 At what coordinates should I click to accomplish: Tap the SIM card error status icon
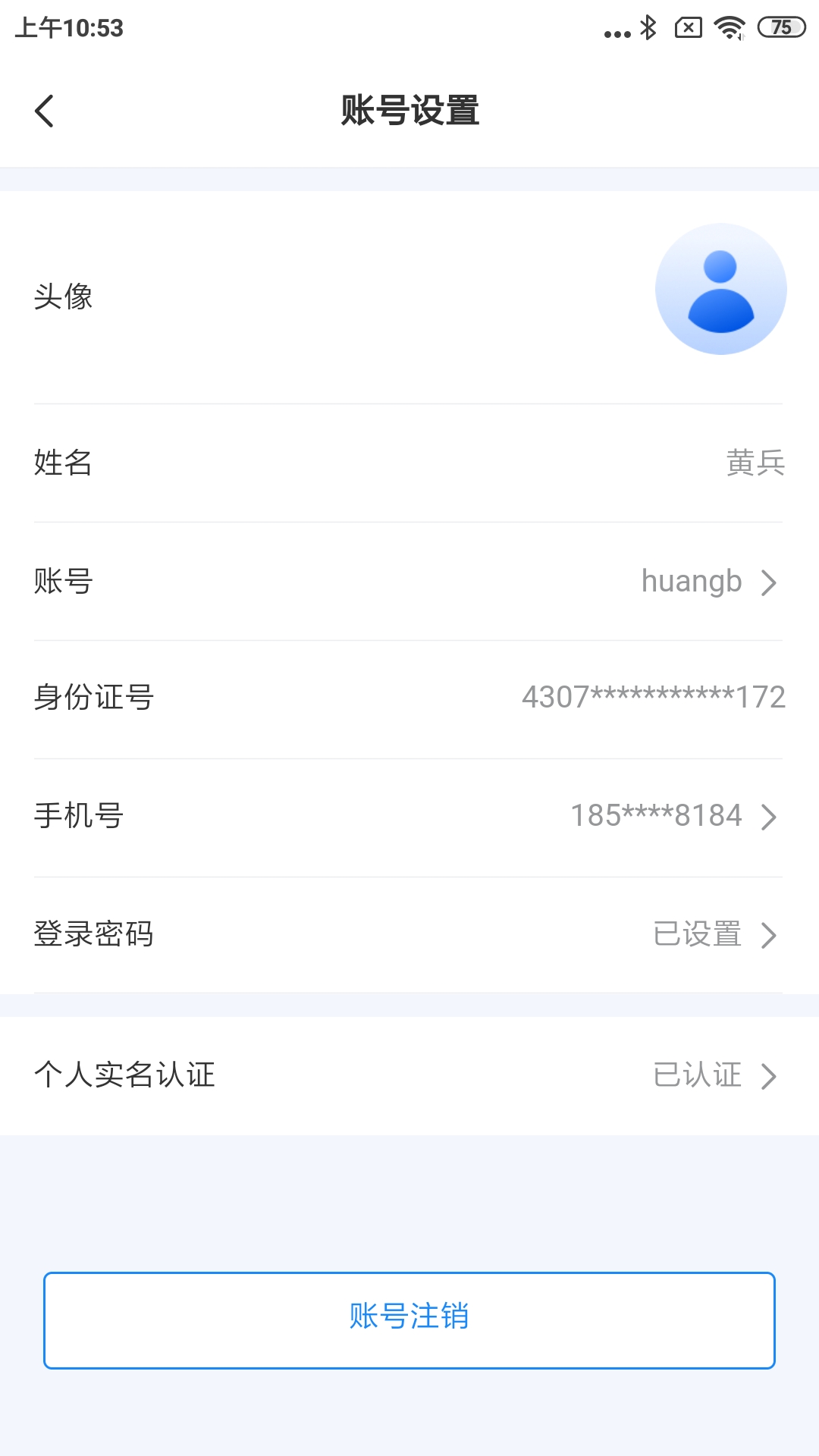689,27
